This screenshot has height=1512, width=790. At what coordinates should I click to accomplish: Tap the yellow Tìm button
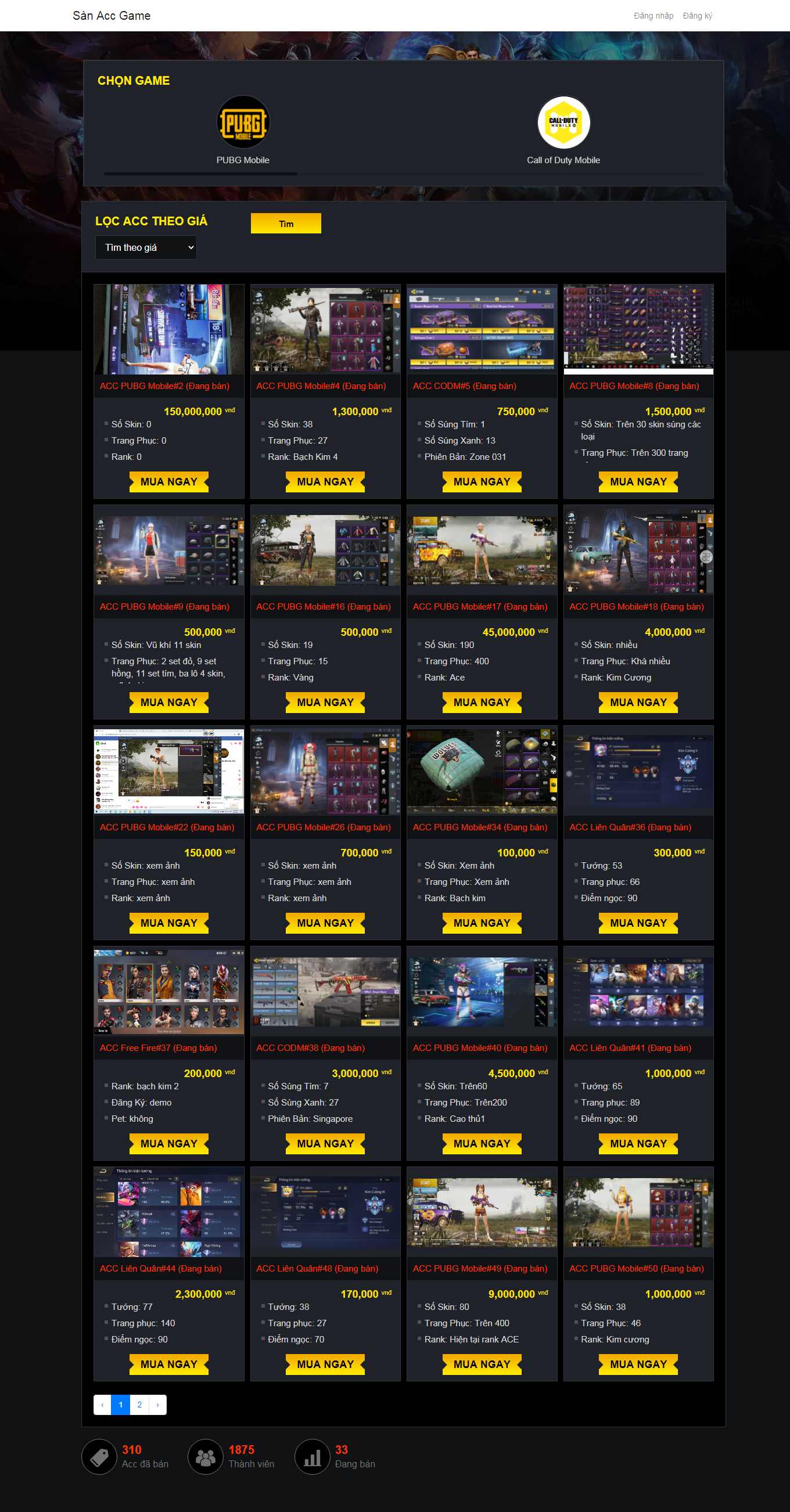point(286,224)
